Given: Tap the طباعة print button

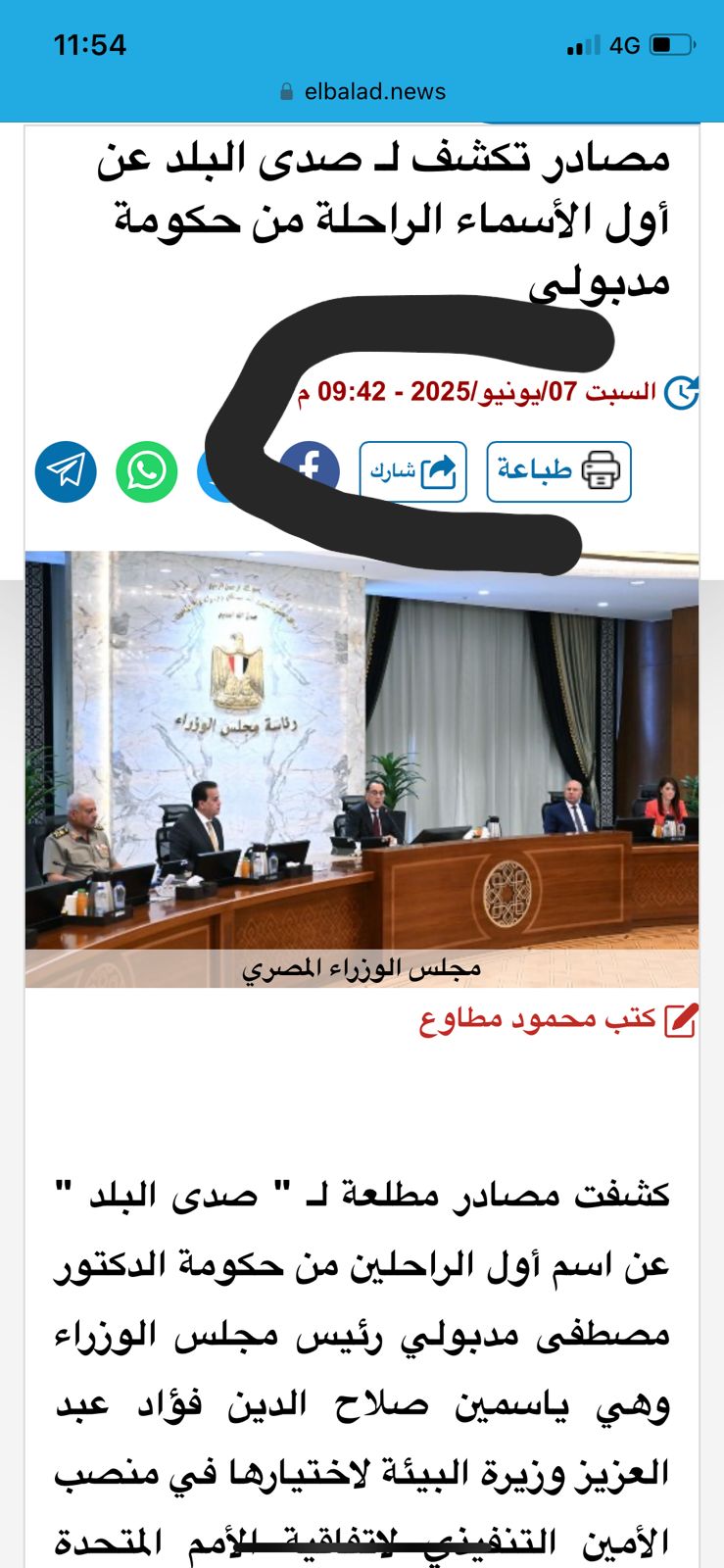Looking at the screenshot, I should (x=558, y=471).
